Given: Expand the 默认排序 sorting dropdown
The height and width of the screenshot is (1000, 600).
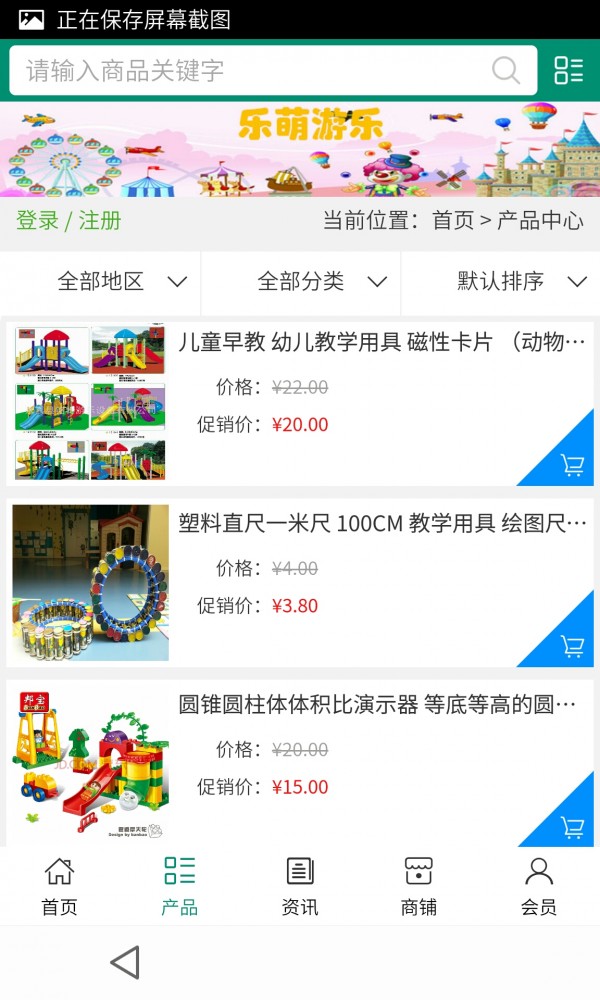Looking at the screenshot, I should [x=520, y=282].
